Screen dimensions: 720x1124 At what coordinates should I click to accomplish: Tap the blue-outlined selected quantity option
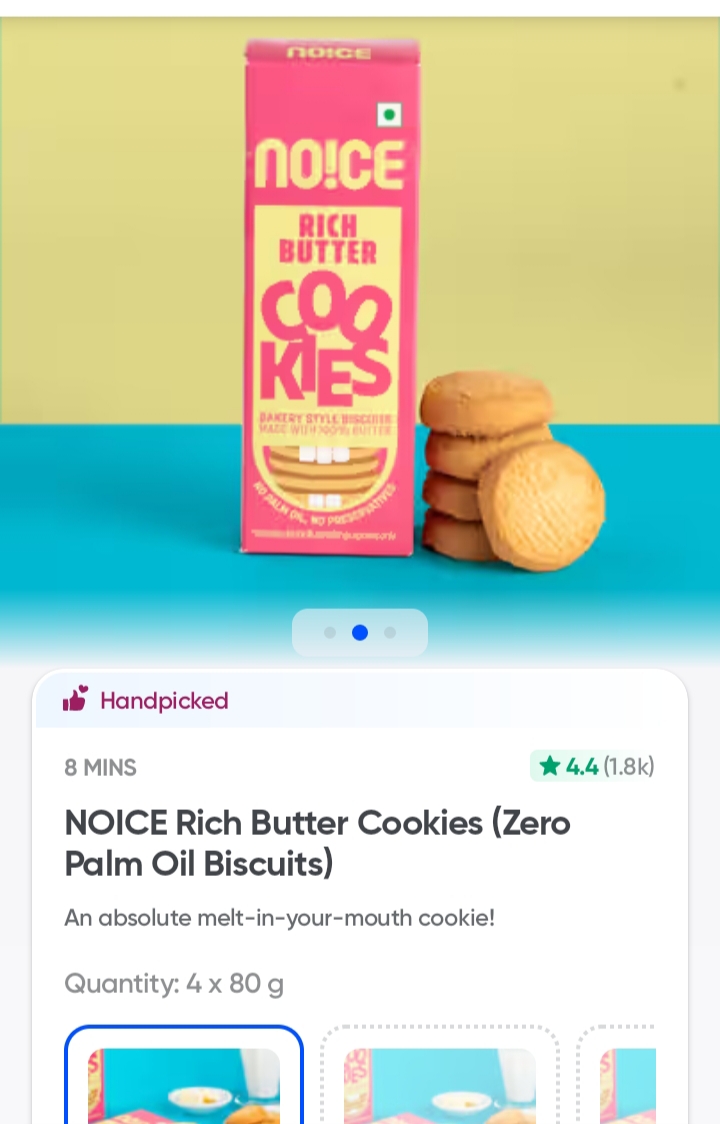(x=184, y=1078)
